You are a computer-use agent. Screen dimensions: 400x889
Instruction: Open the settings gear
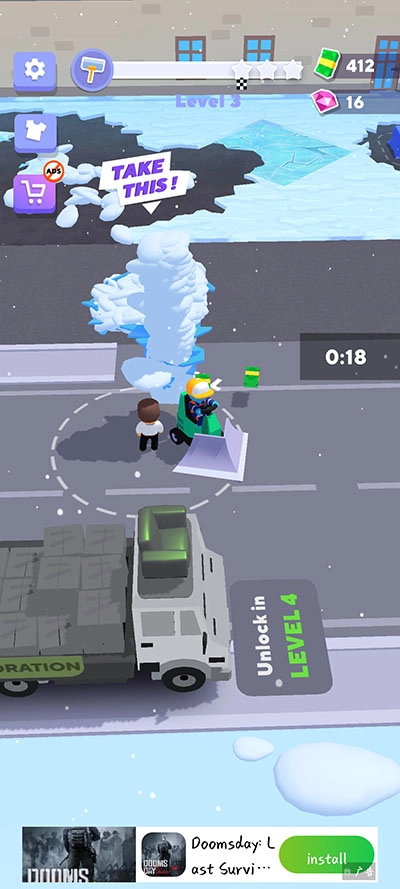pos(35,71)
